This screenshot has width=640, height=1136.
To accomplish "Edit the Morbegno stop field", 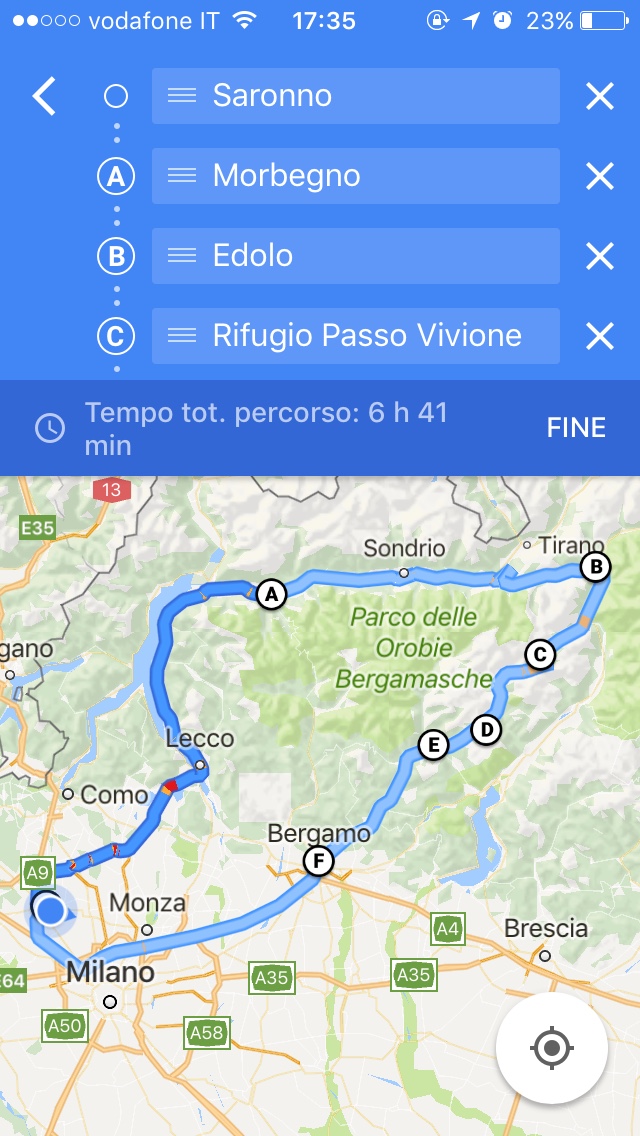I will 355,176.
